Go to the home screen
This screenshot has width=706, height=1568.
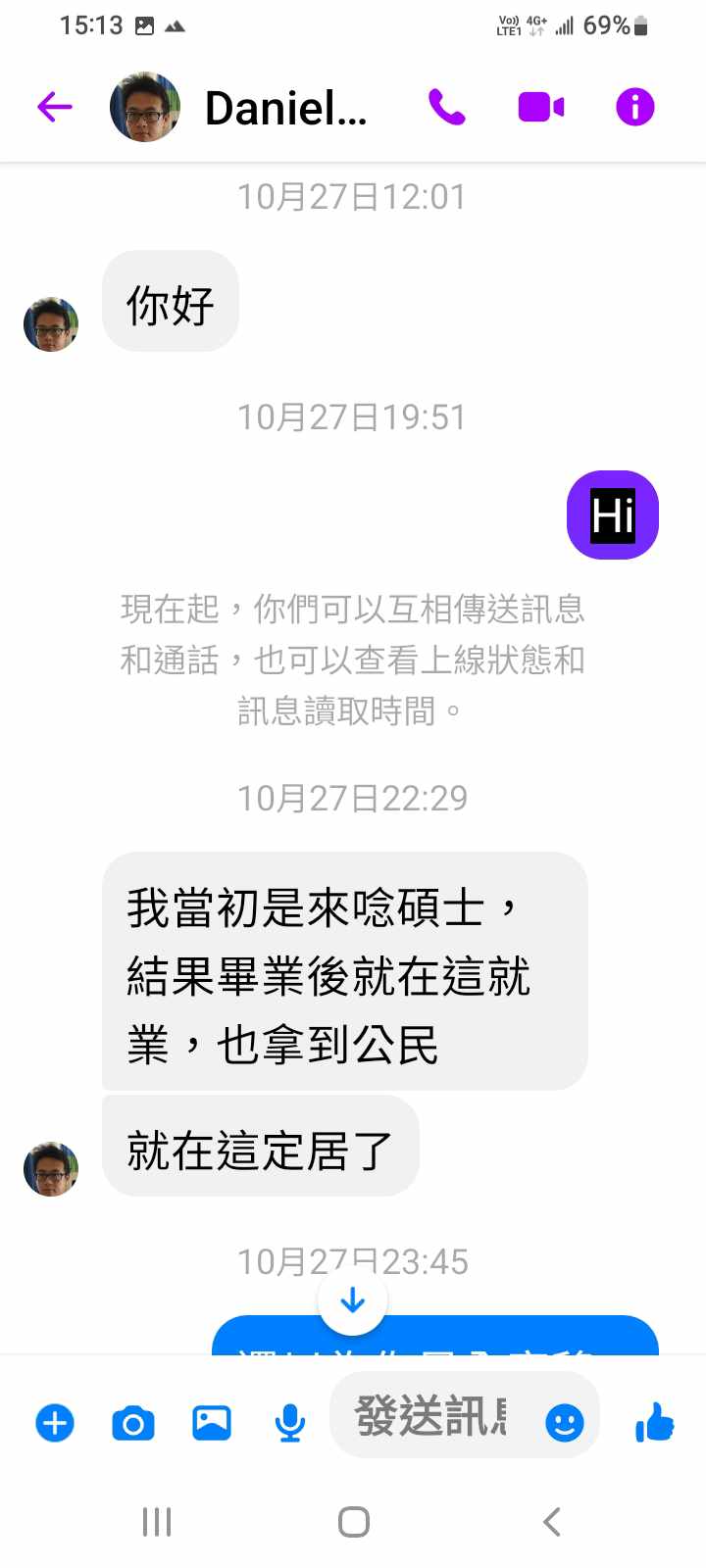point(353,1522)
